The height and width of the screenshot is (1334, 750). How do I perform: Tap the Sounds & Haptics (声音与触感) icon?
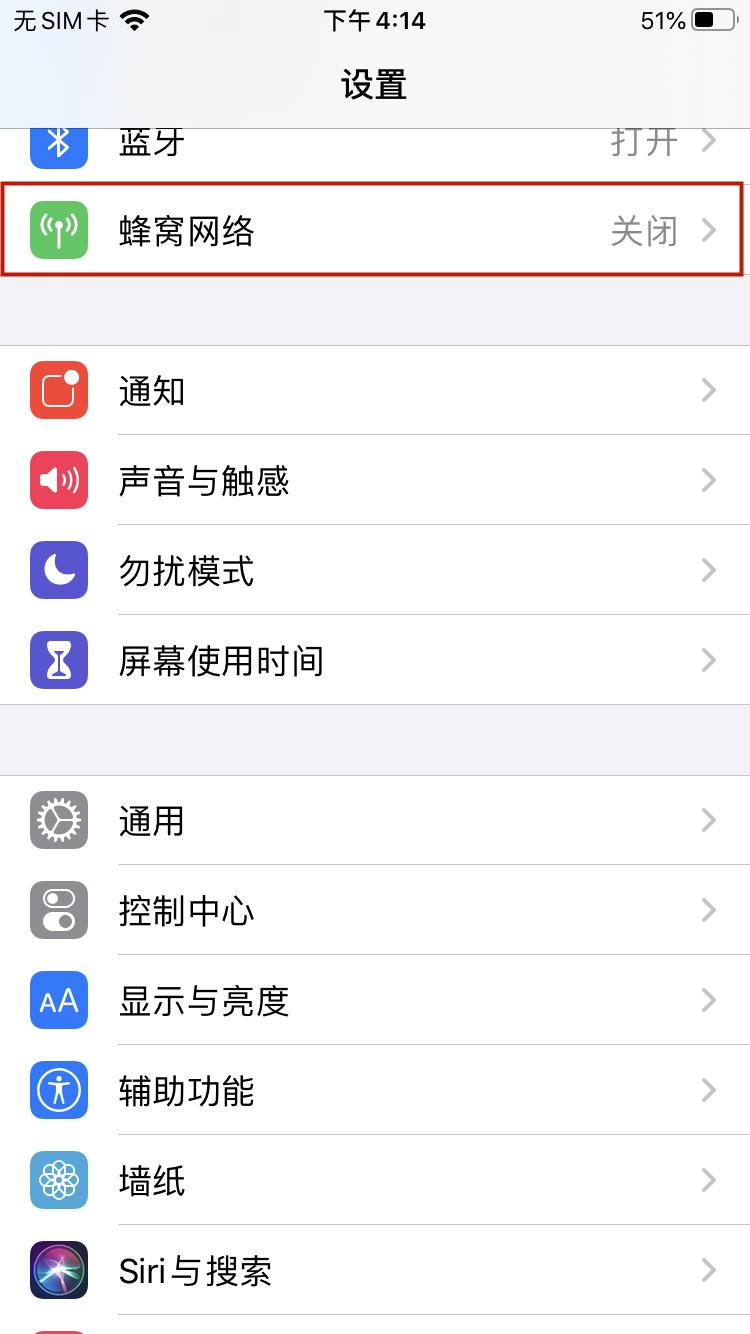coord(58,481)
